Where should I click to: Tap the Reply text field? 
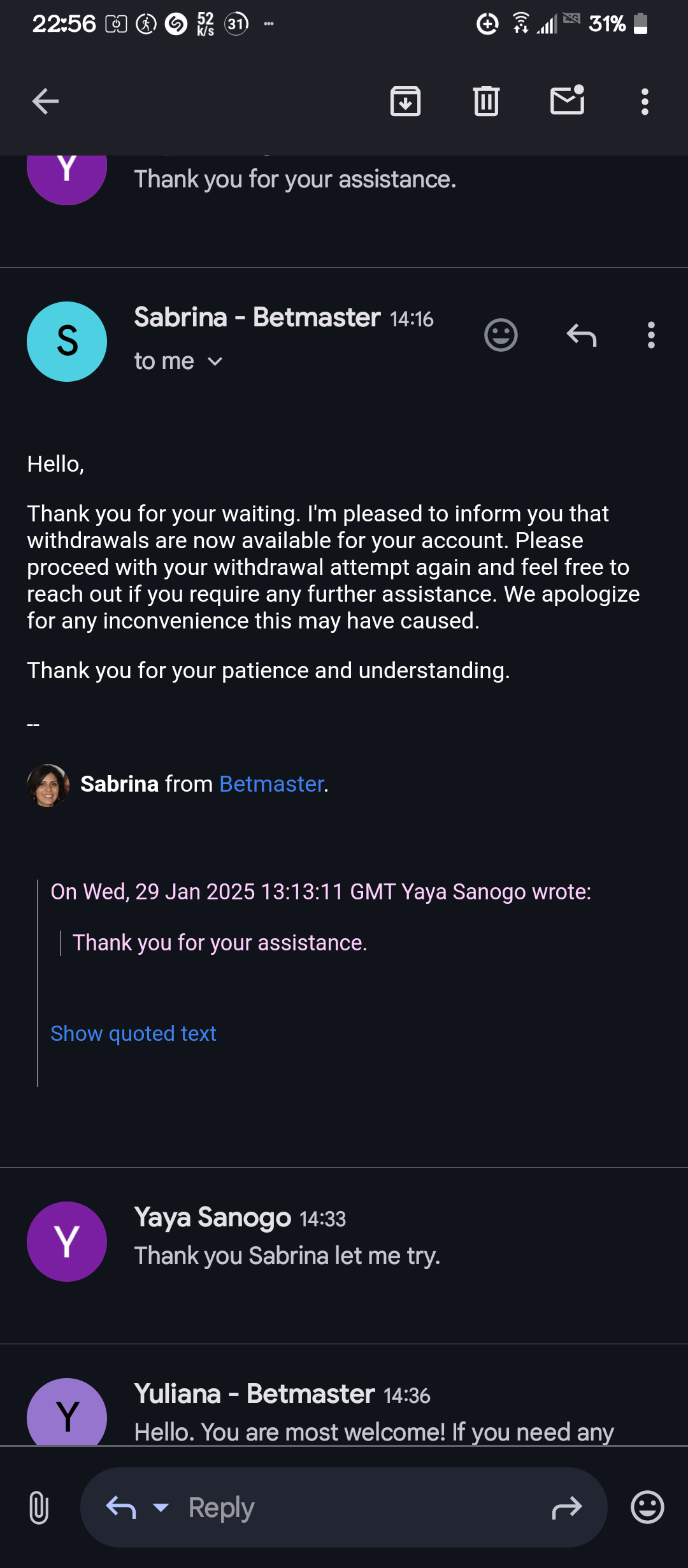click(x=357, y=1507)
